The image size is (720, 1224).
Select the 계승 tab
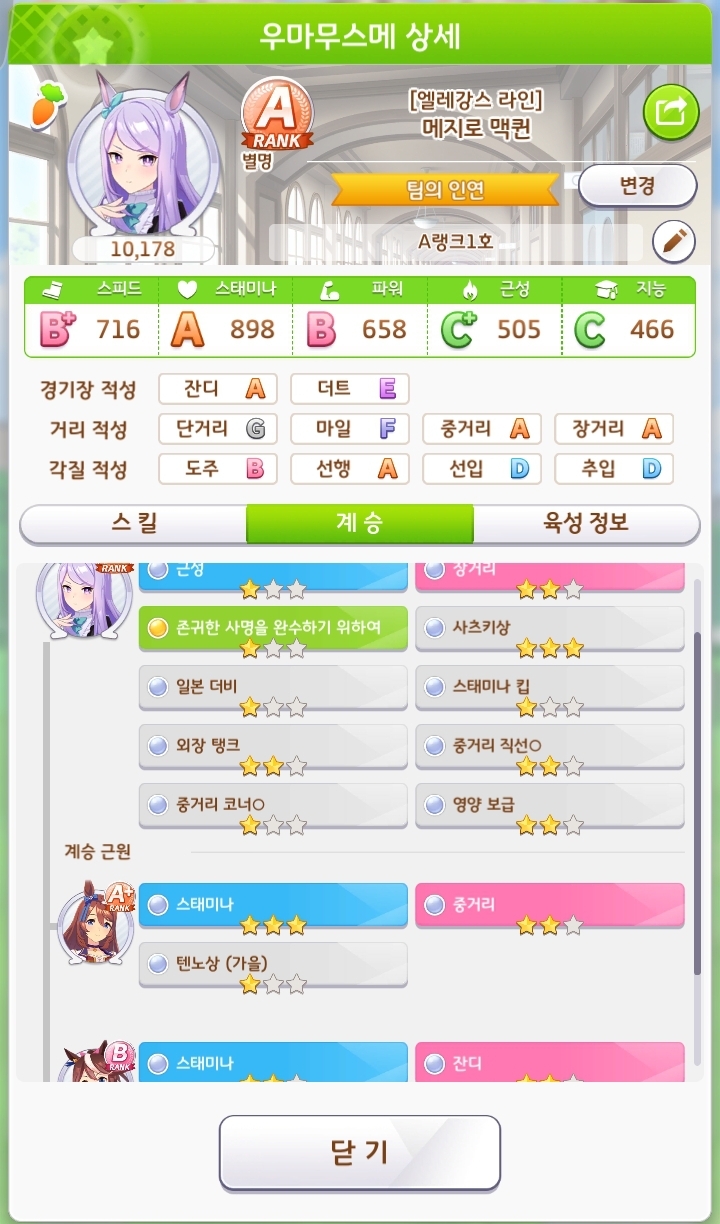(359, 523)
